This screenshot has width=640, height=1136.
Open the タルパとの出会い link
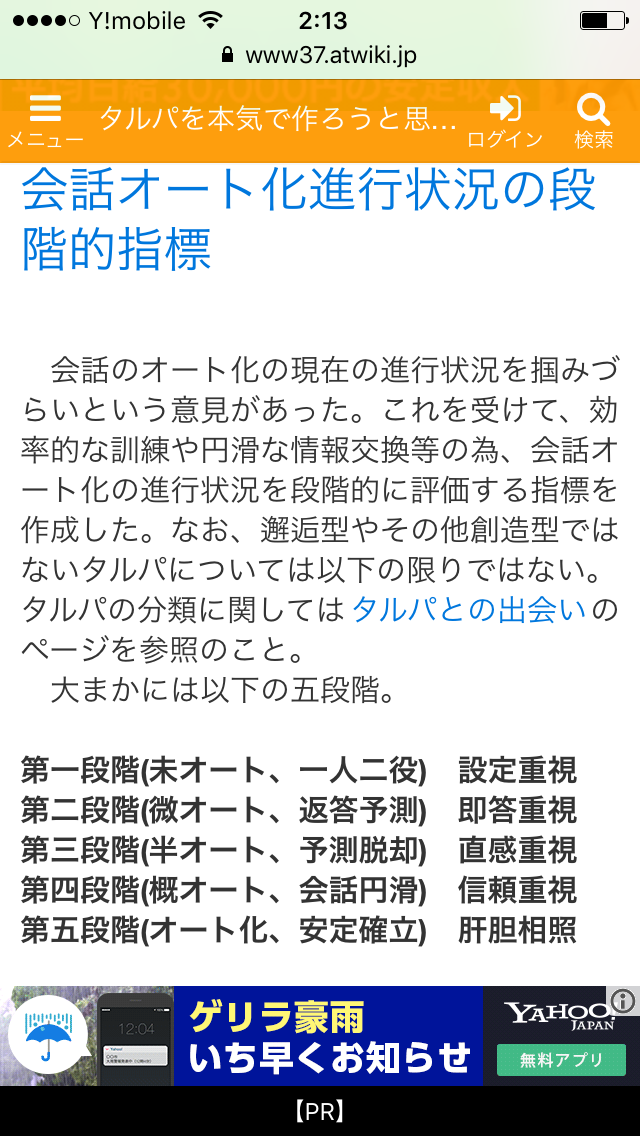pos(469,611)
